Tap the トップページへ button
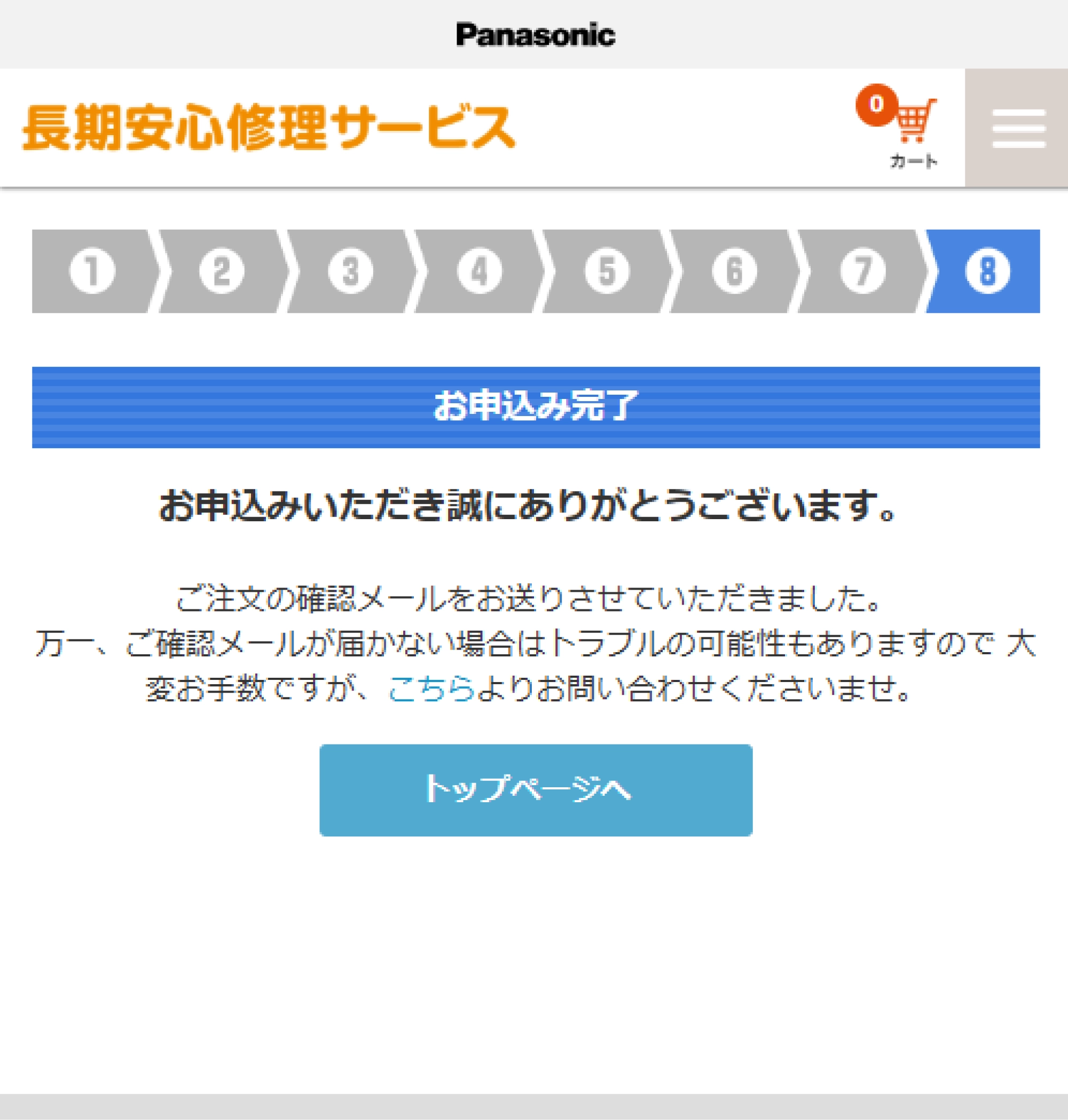The width and height of the screenshot is (1068, 1120). 535,789
